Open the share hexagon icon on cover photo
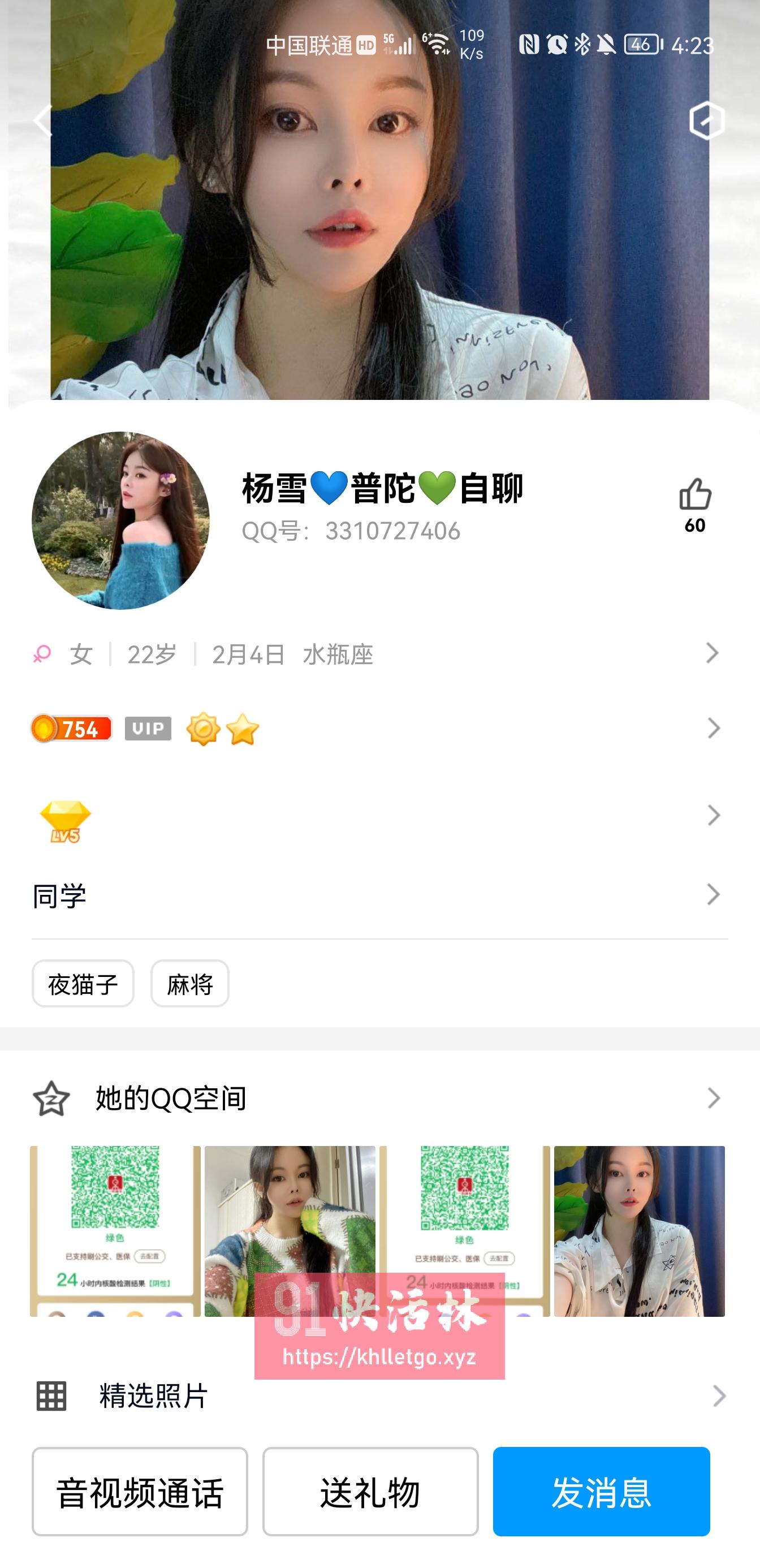The height and width of the screenshot is (1568, 760). point(707,120)
